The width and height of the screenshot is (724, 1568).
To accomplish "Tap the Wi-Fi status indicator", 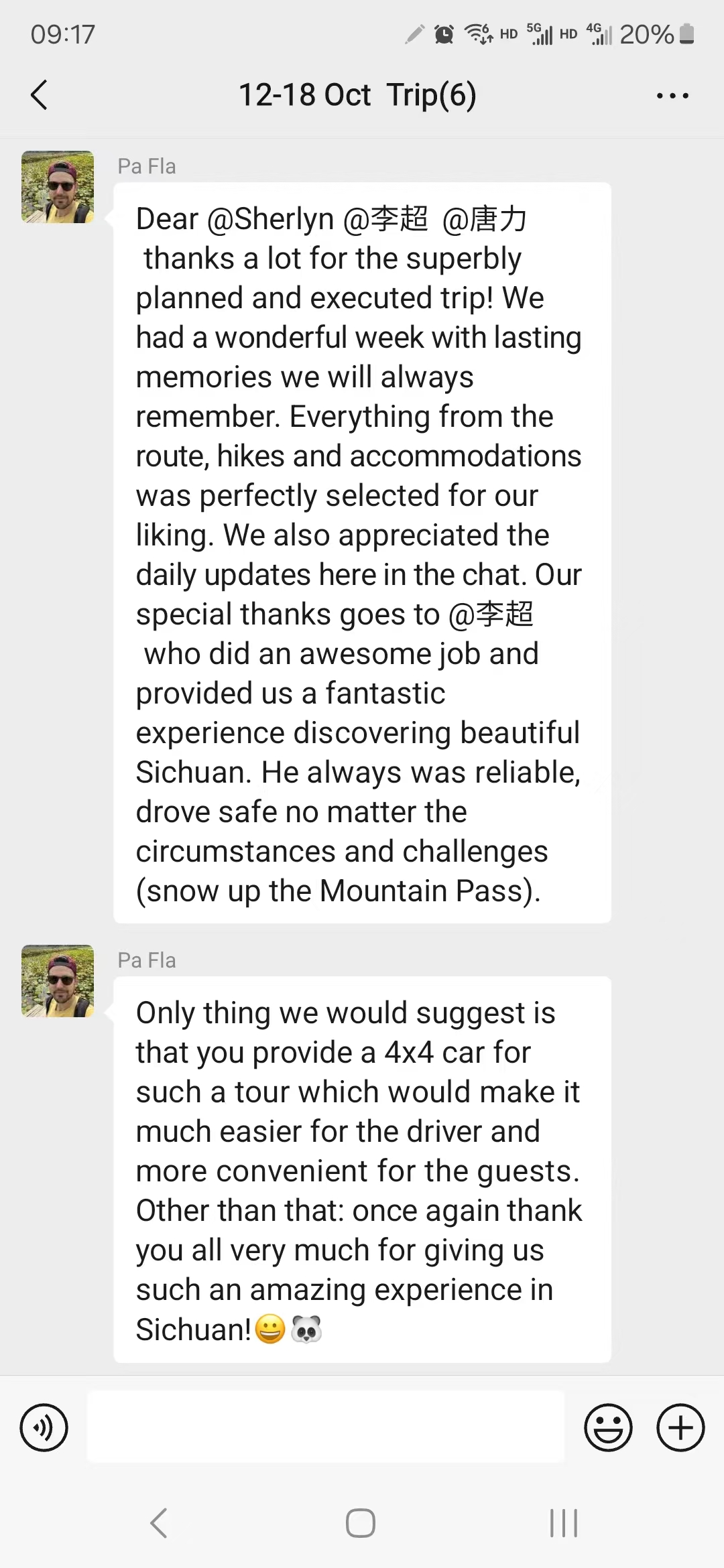I will 477,34.
